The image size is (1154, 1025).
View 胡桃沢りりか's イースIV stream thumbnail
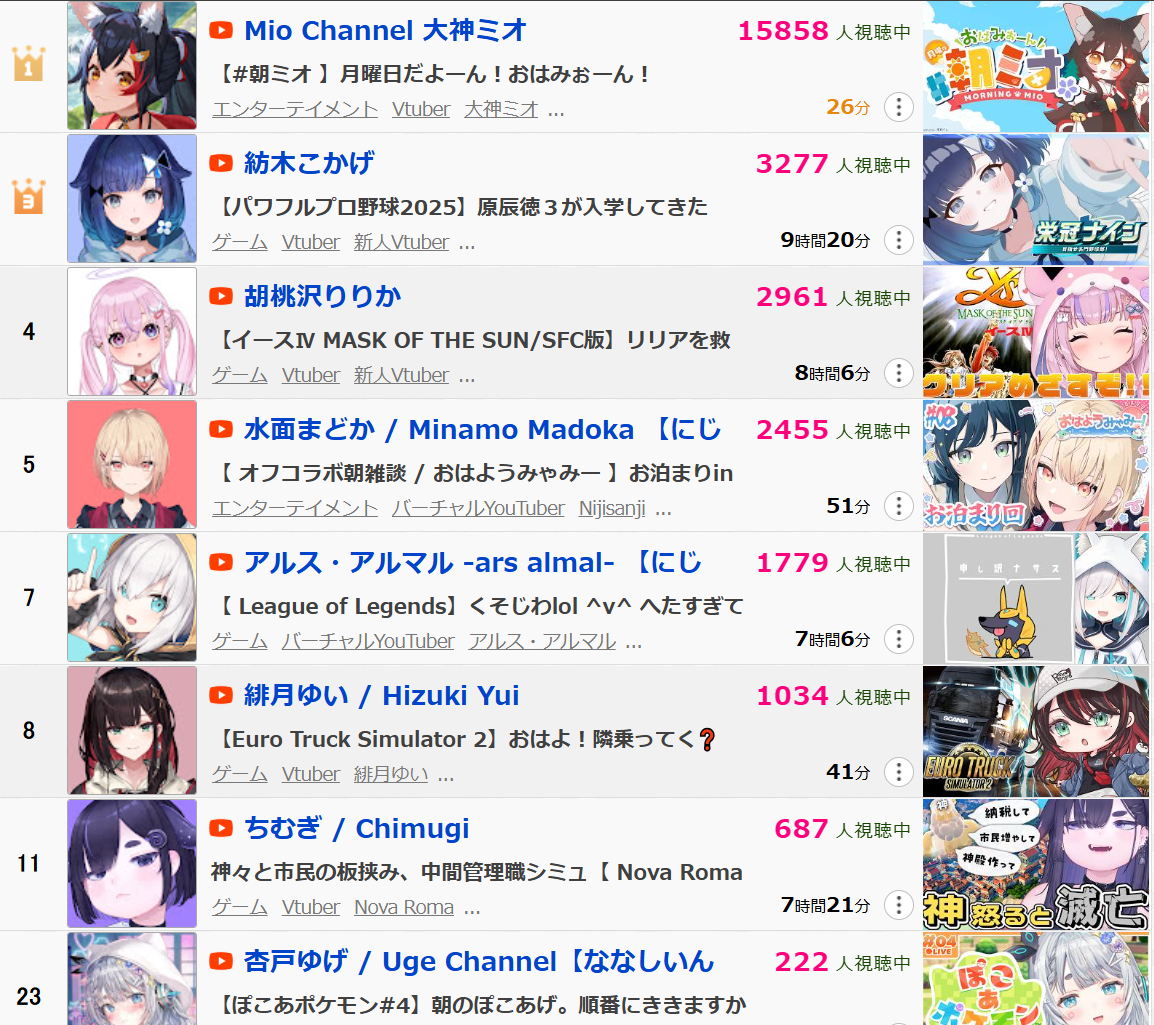click(1037, 332)
